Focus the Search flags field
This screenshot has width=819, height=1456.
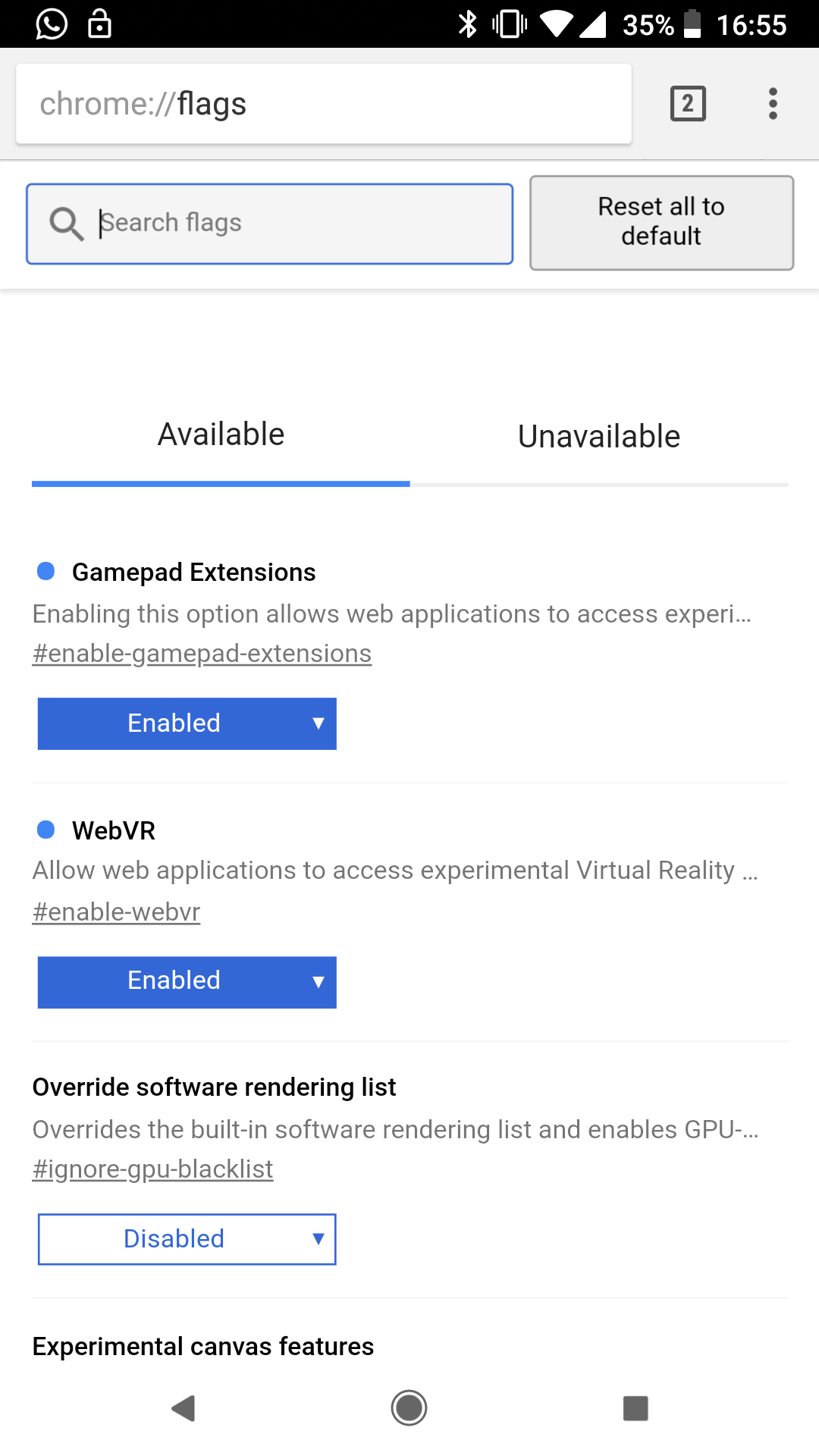click(x=270, y=224)
